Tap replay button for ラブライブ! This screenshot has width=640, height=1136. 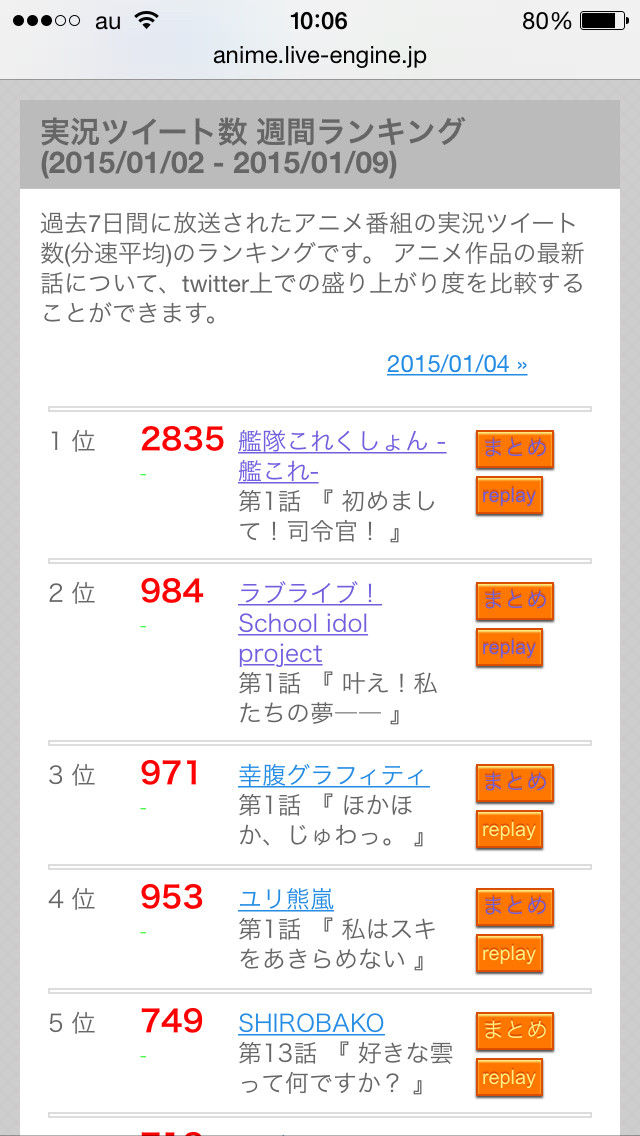pos(509,648)
